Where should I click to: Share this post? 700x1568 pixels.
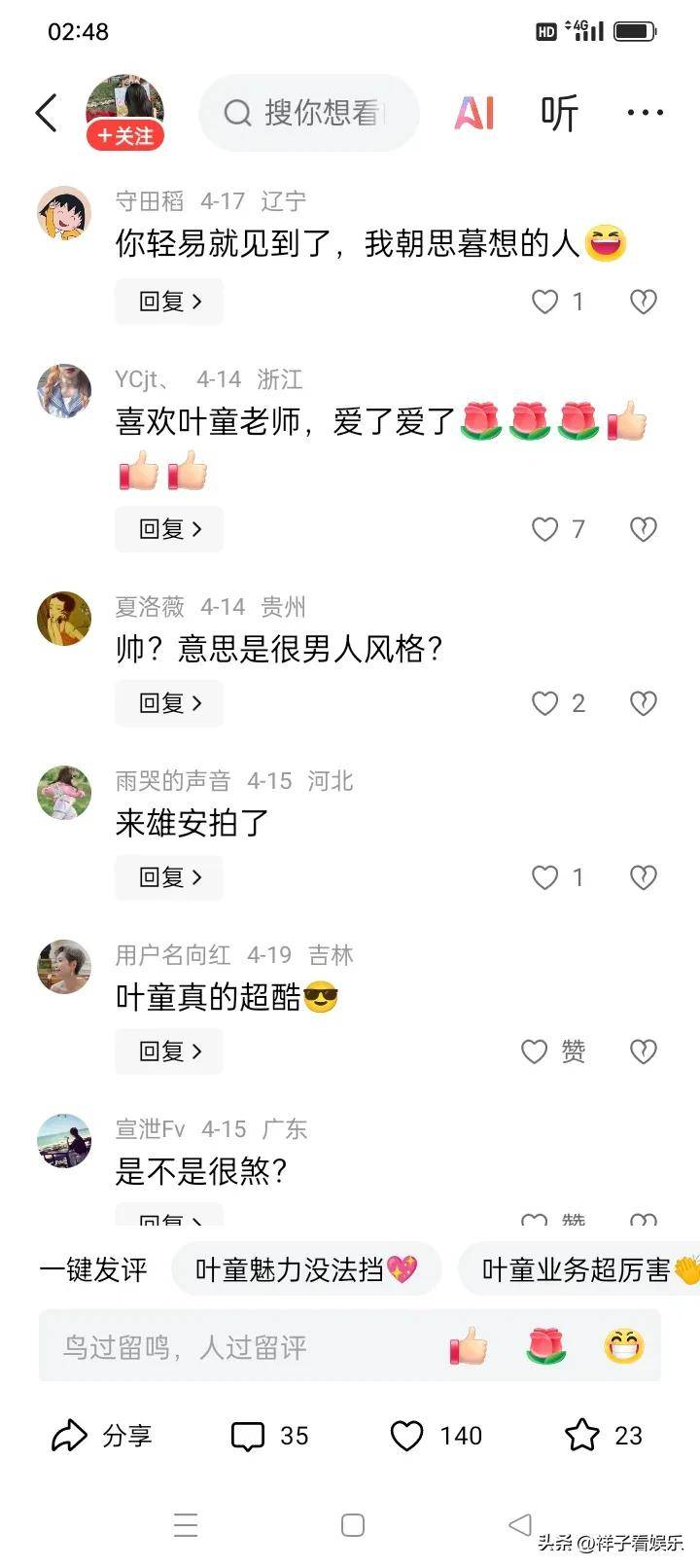point(101,1436)
